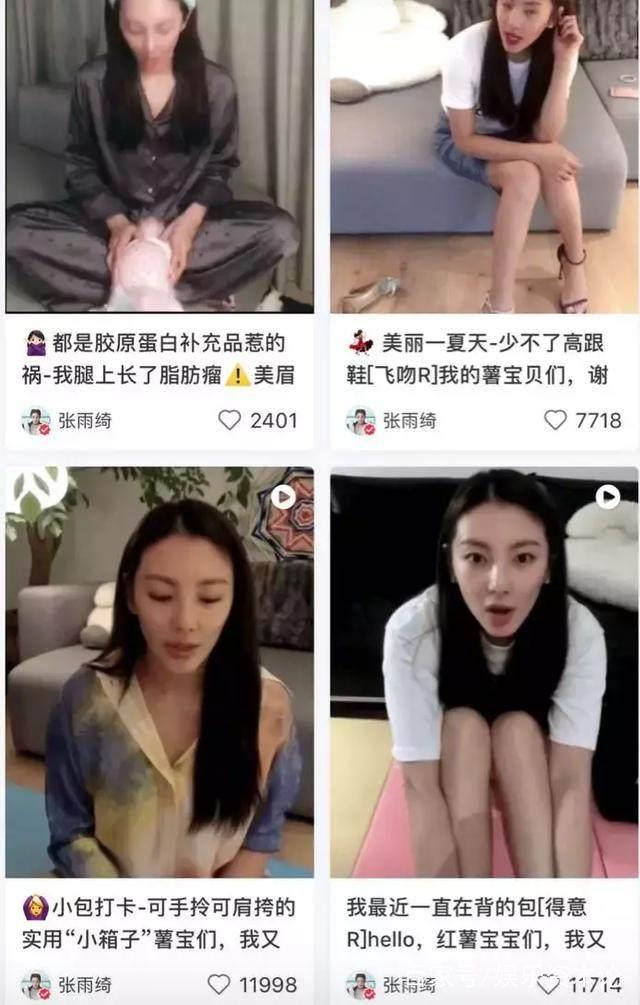The image size is (640, 1005).
Task: Open the post about 胶原蛋白补充品
Action: pyautogui.click(x=159, y=160)
